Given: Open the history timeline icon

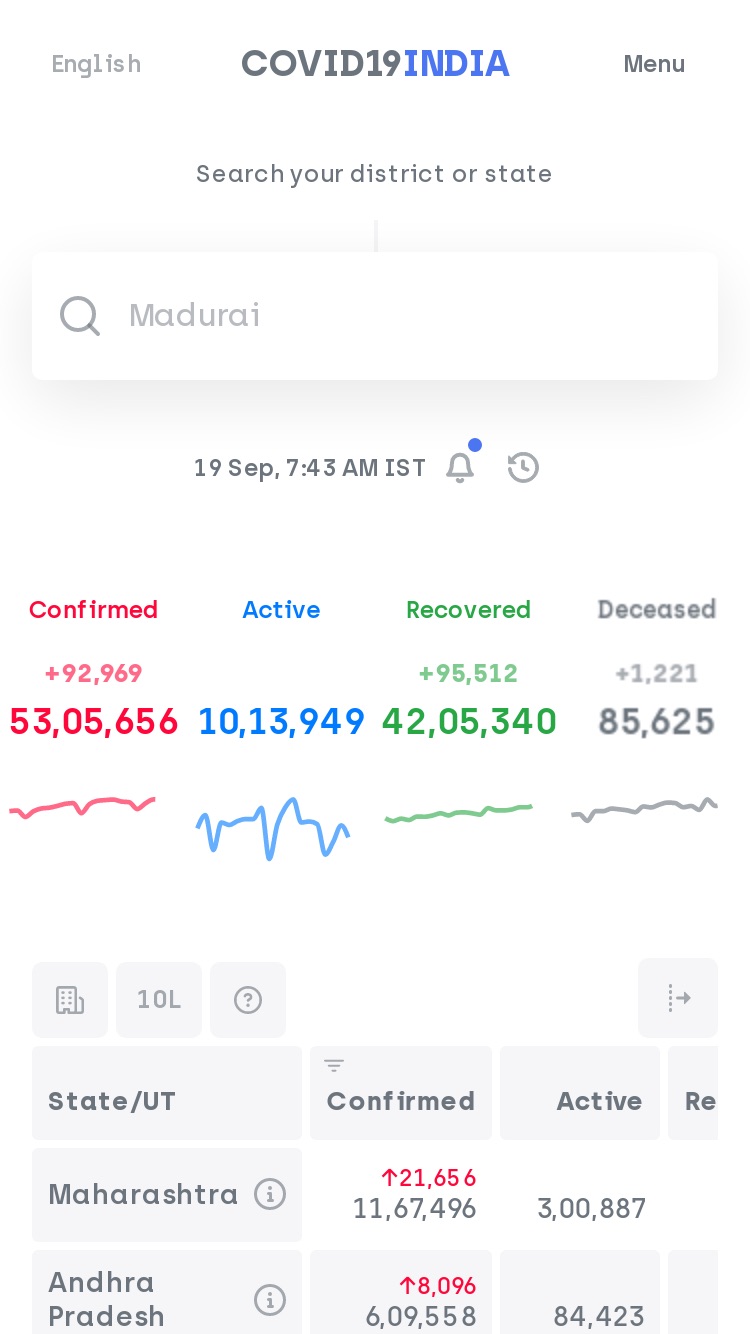Looking at the screenshot, I should coord(523,467).
